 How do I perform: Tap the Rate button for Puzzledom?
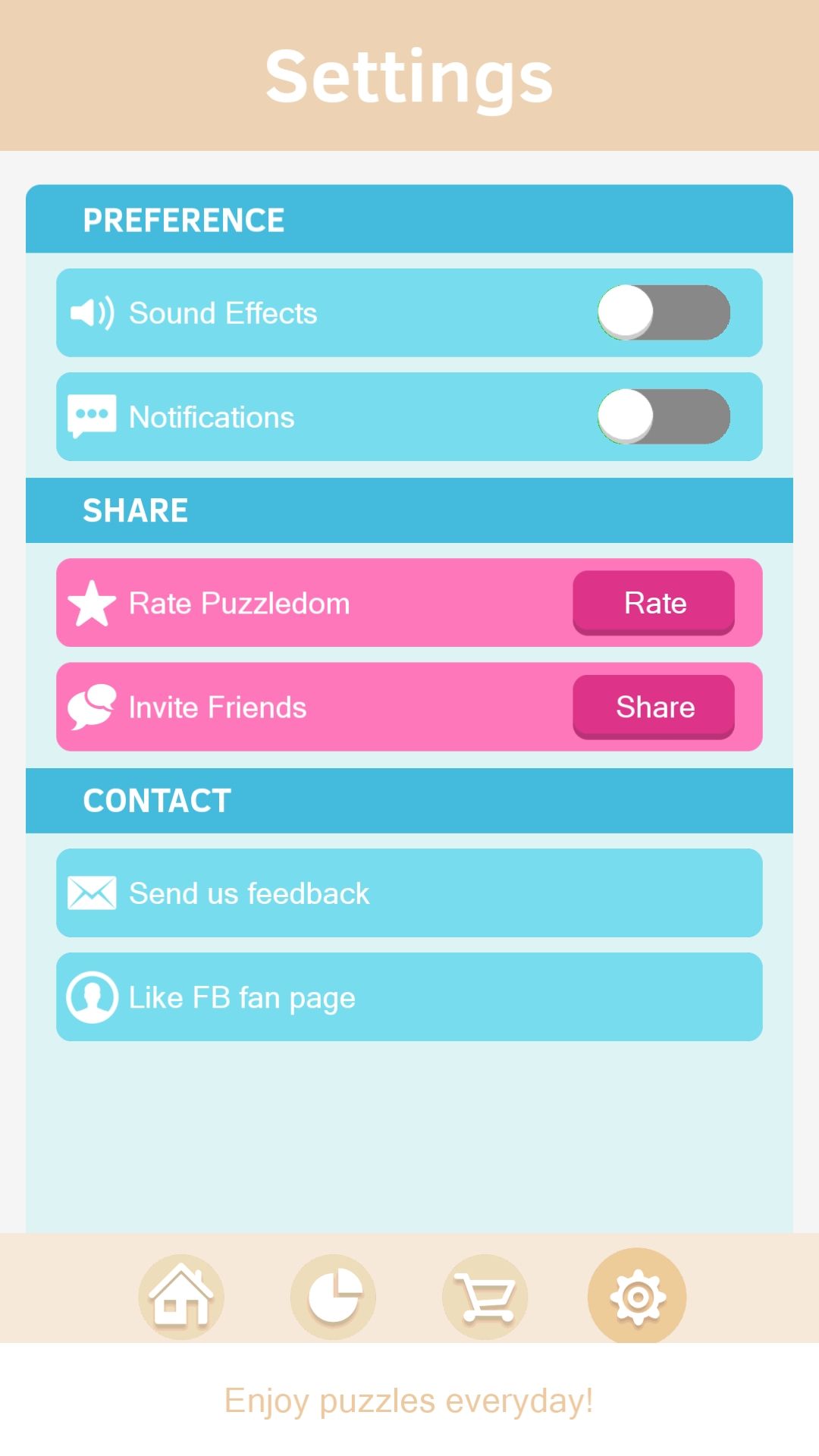pyautogui.click(x=654, y=603)
